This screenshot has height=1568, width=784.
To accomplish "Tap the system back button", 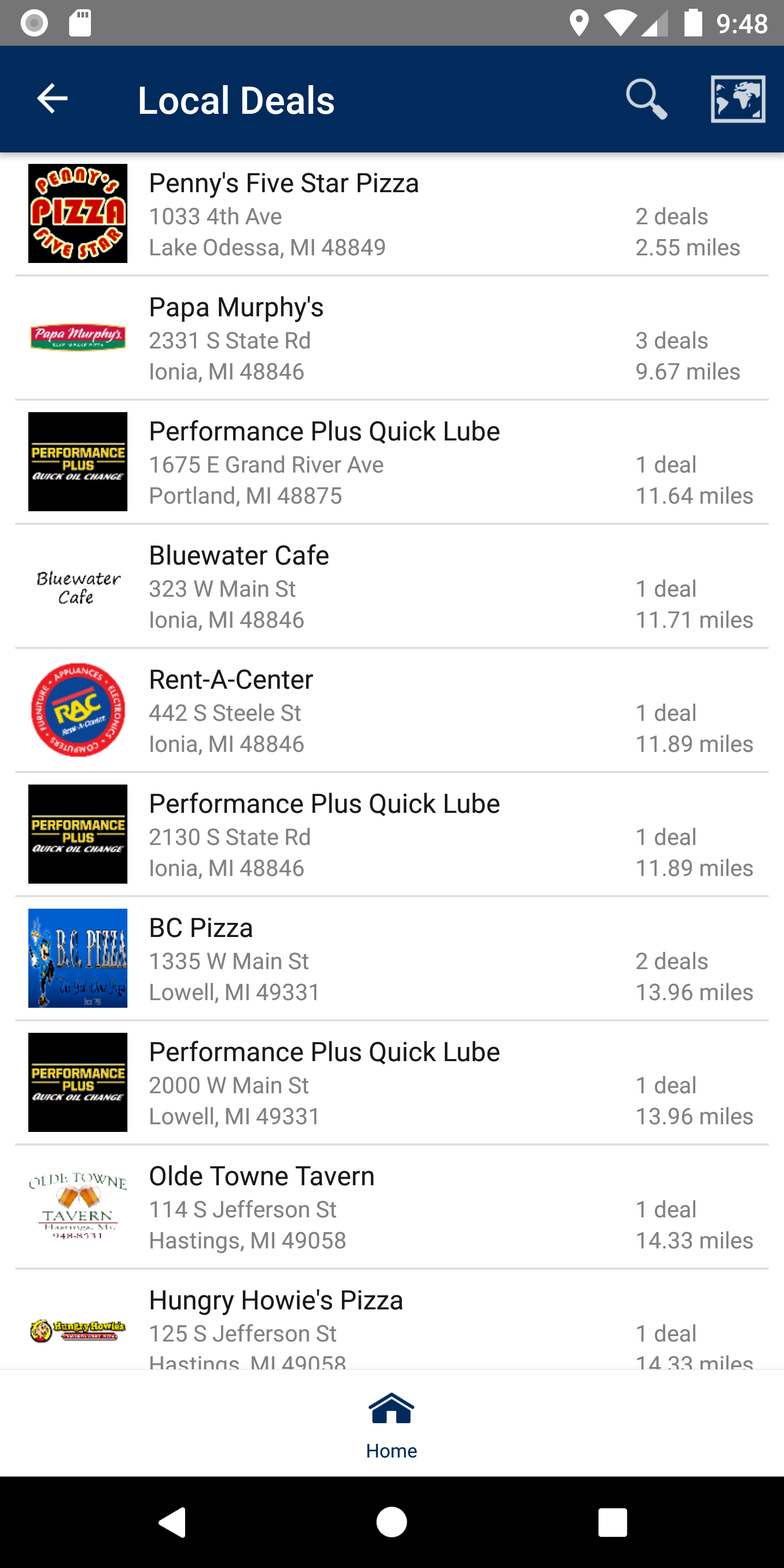I will click(171, 1522).
